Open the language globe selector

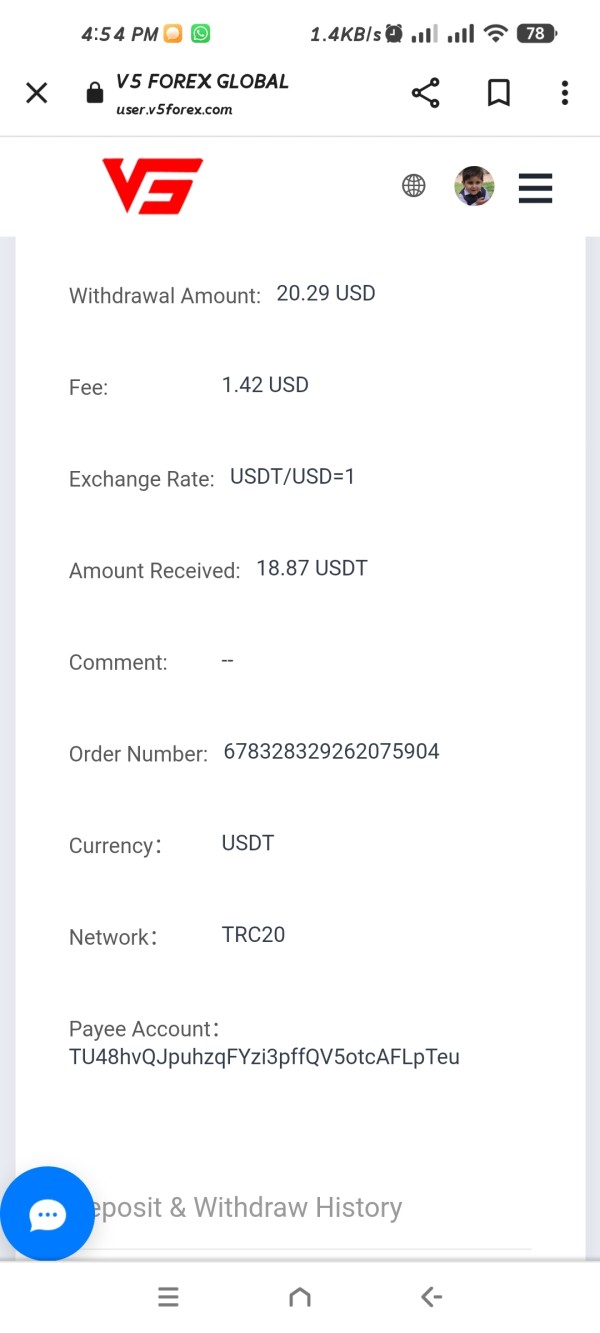(414, 185)
